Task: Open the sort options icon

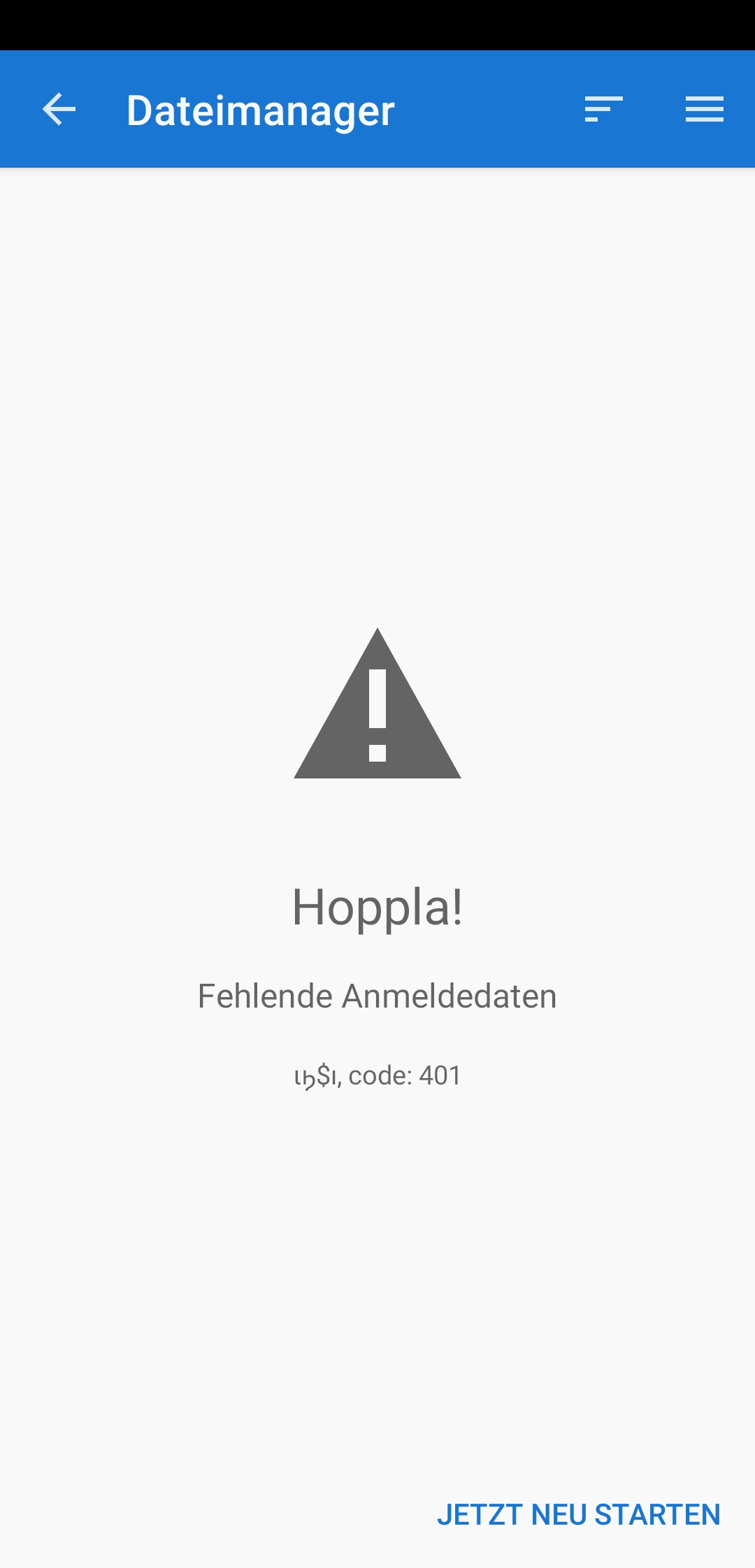Action: coord(603,110)
